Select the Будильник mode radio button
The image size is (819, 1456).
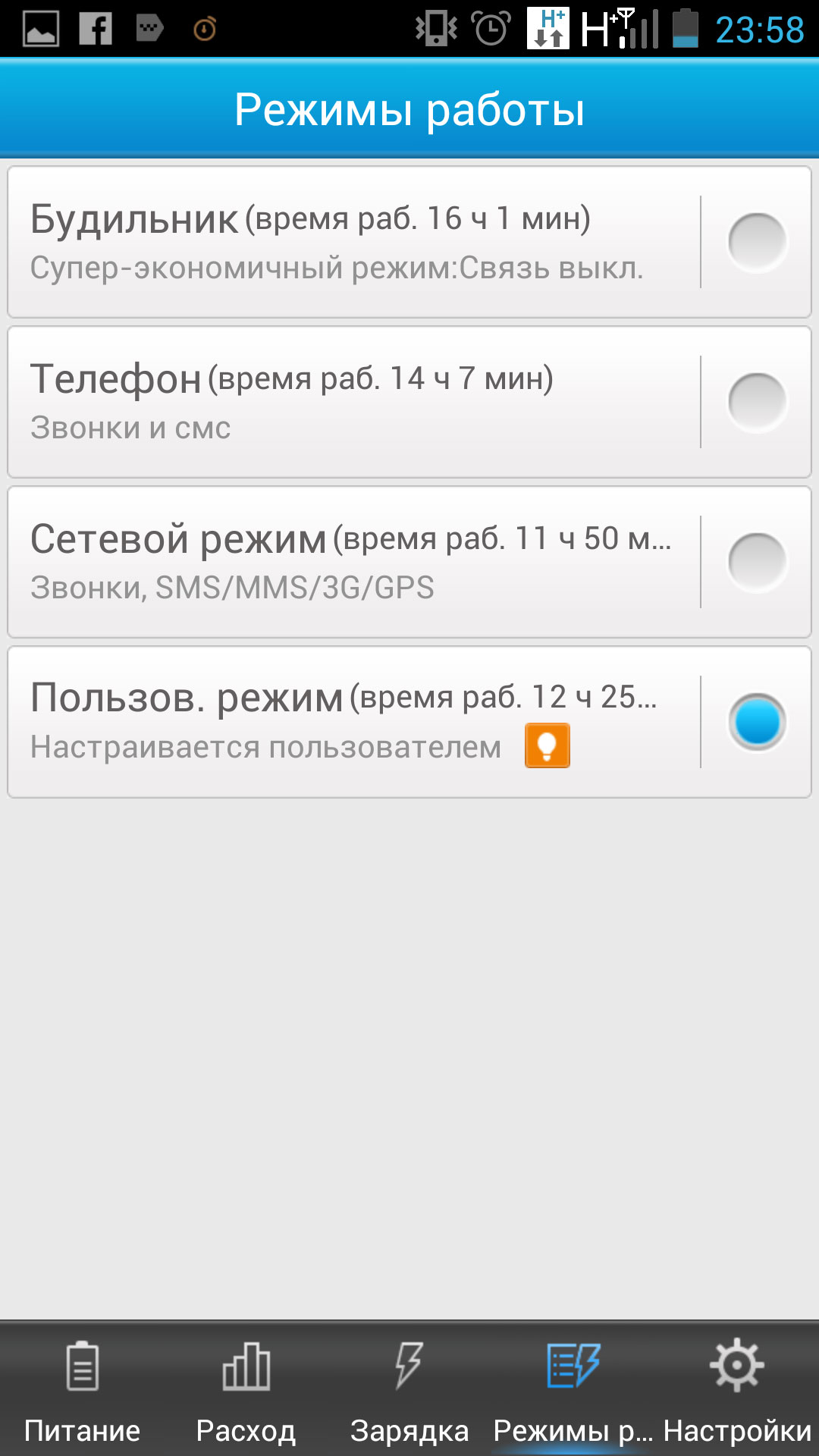coord(758,243)
